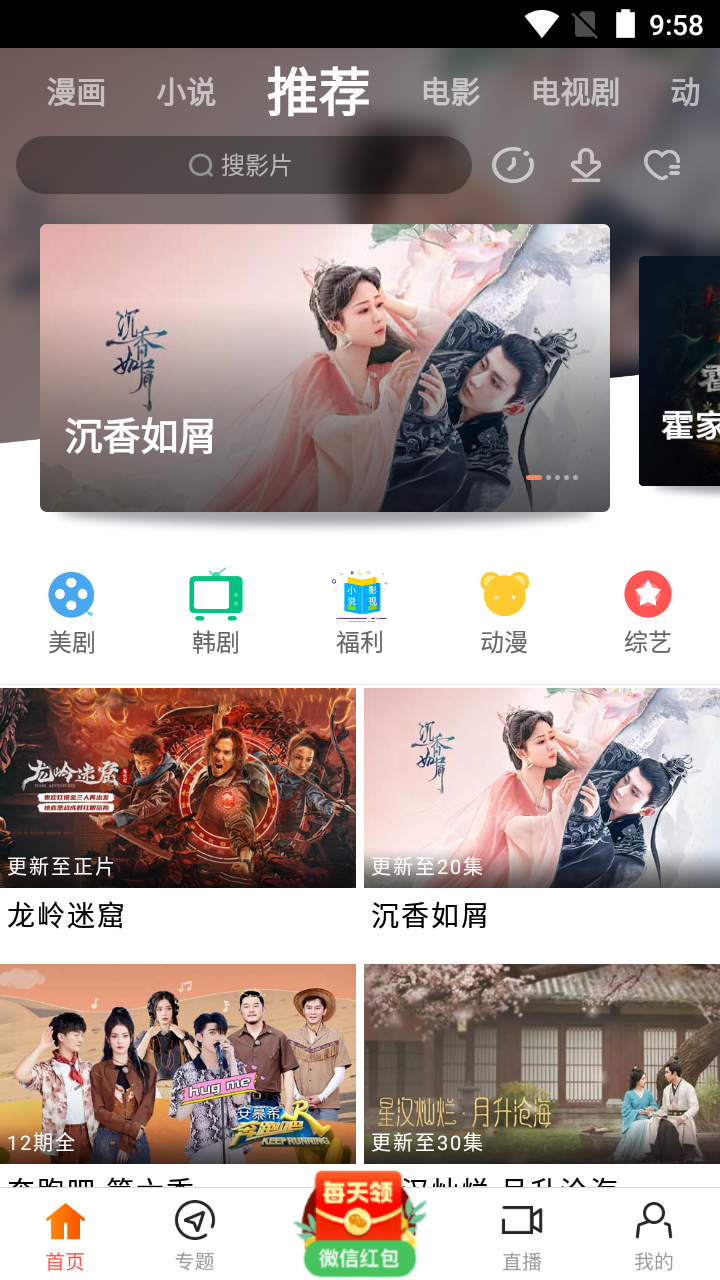Image resolution: width=720 pixels, height=1280 pixels.
Task: Switch to the 小说 tab
Action: pyautogui.click(x=186, y=93)
